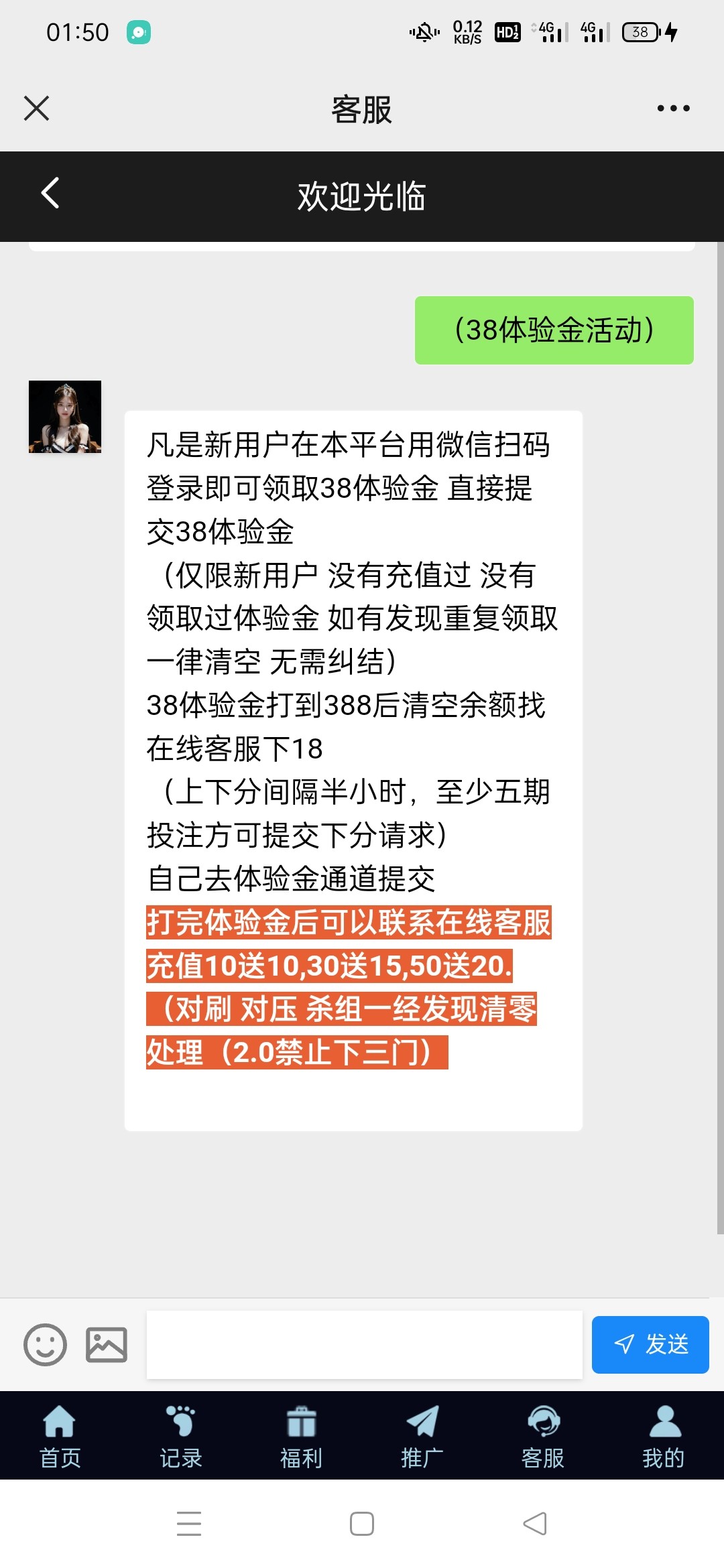Open the three-dot overflow menu
The image size is (724, 1568).
tap(673, 108)
